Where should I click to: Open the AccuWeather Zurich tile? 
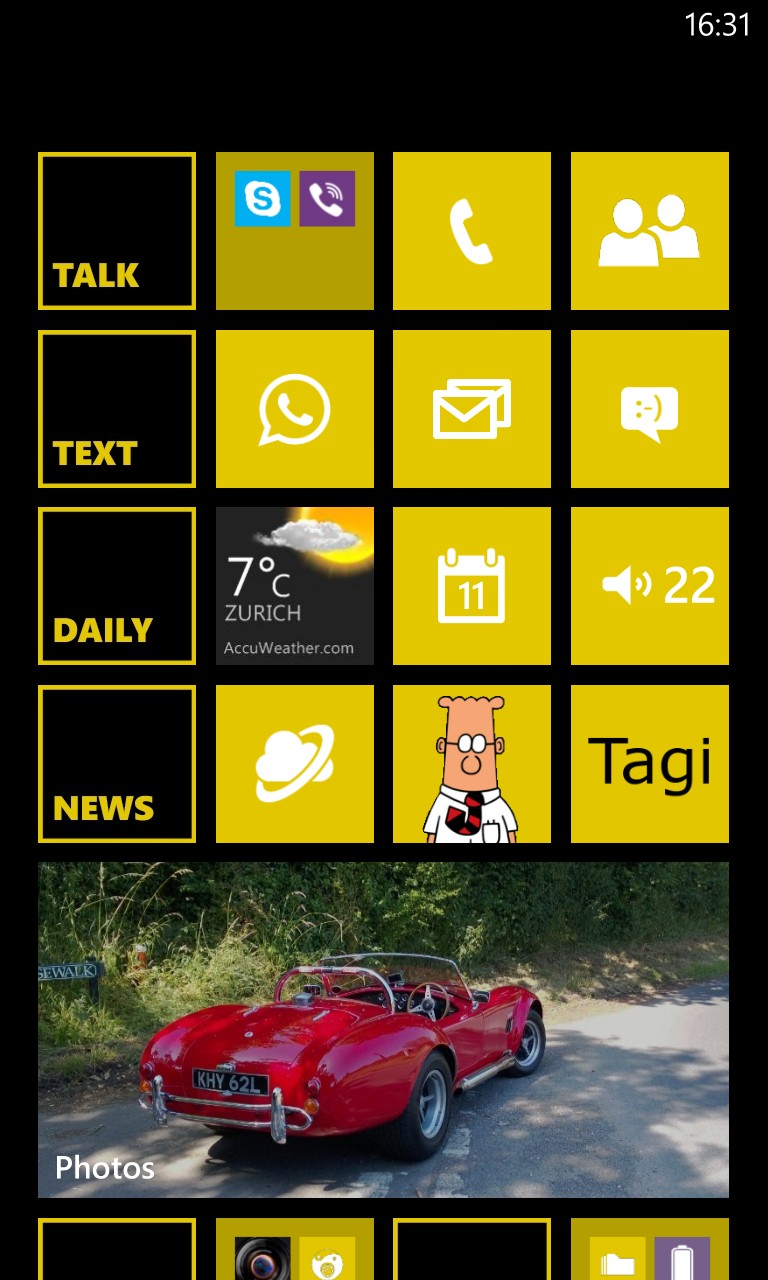pos(295,586)
